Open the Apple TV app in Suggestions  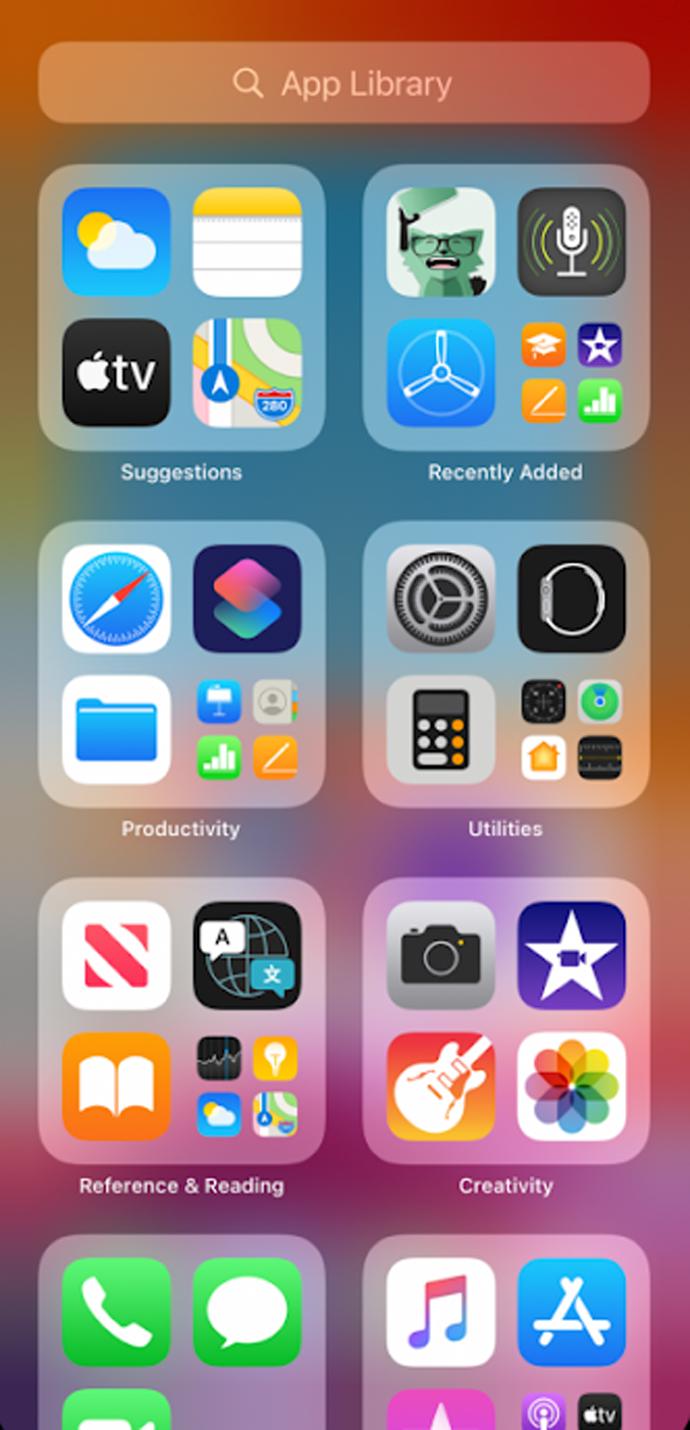(116, 373)
